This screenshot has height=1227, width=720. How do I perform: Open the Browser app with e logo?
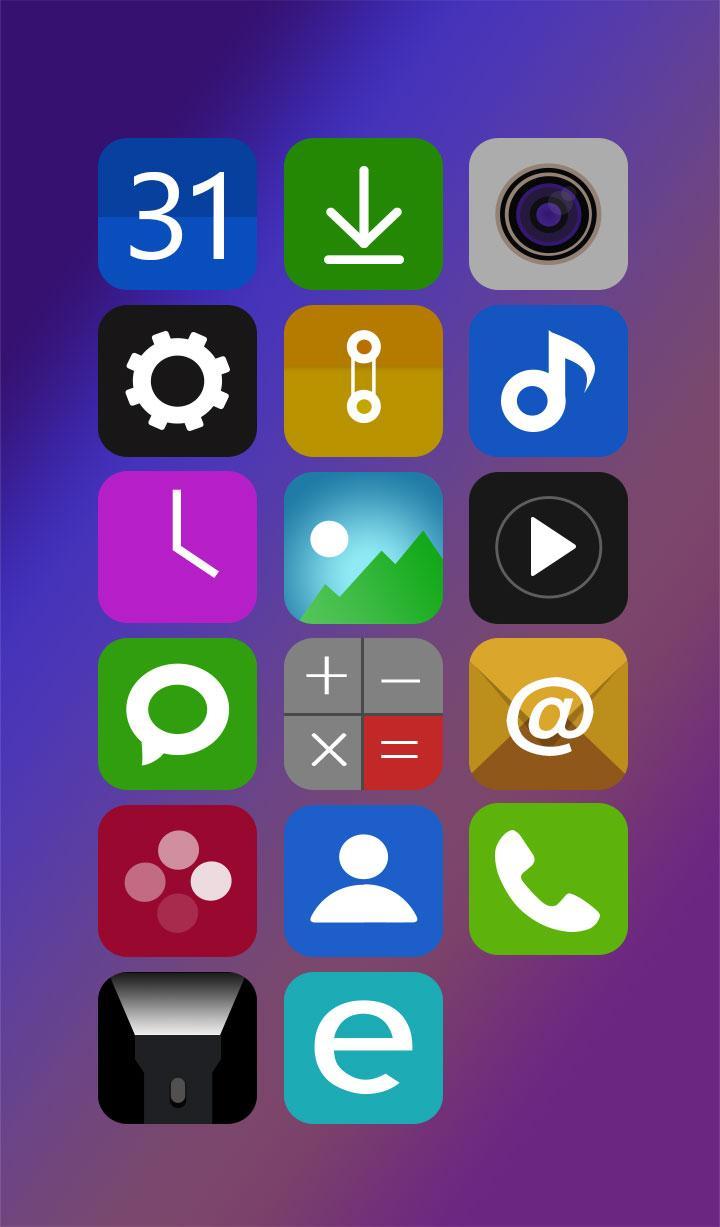tap(364, 1046)
